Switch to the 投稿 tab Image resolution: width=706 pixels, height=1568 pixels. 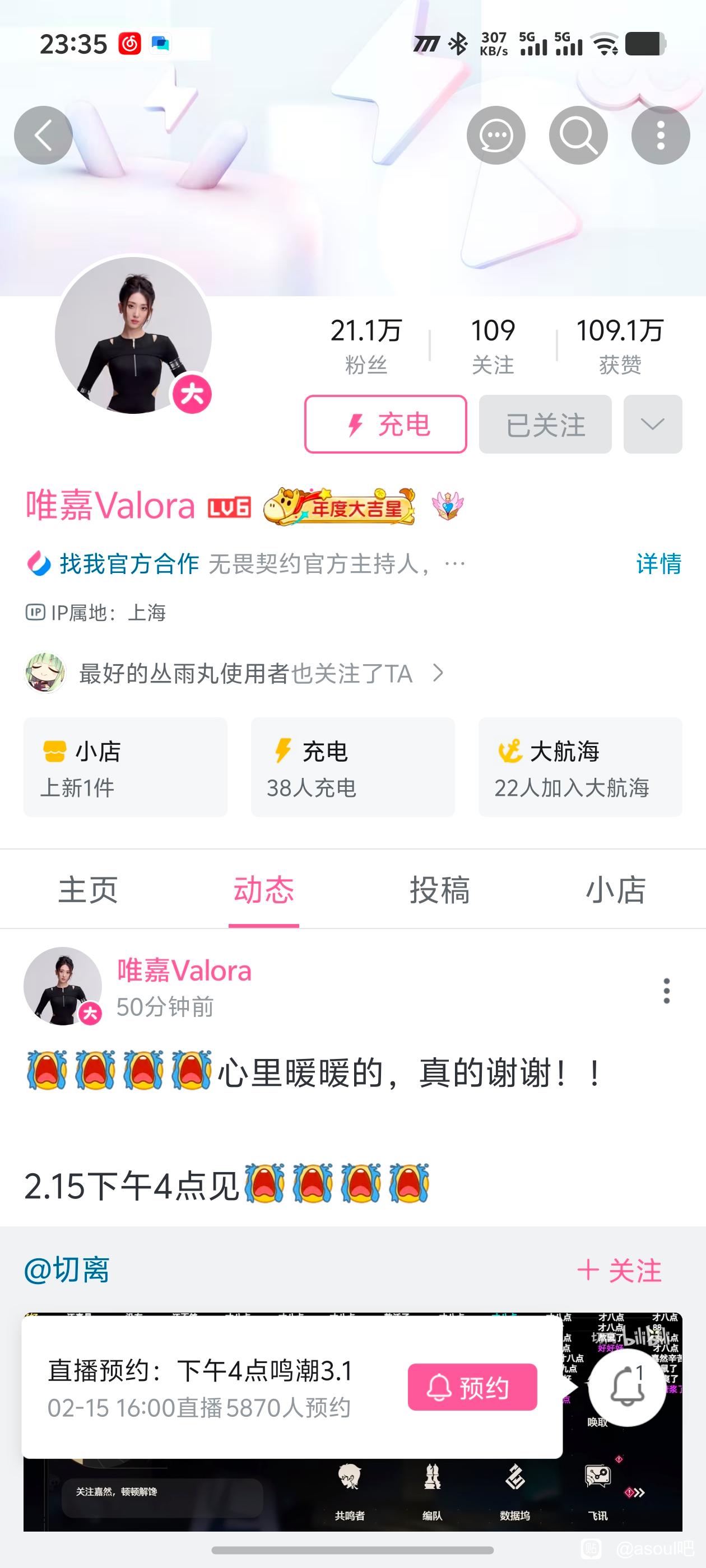click(x=440, y=890)
